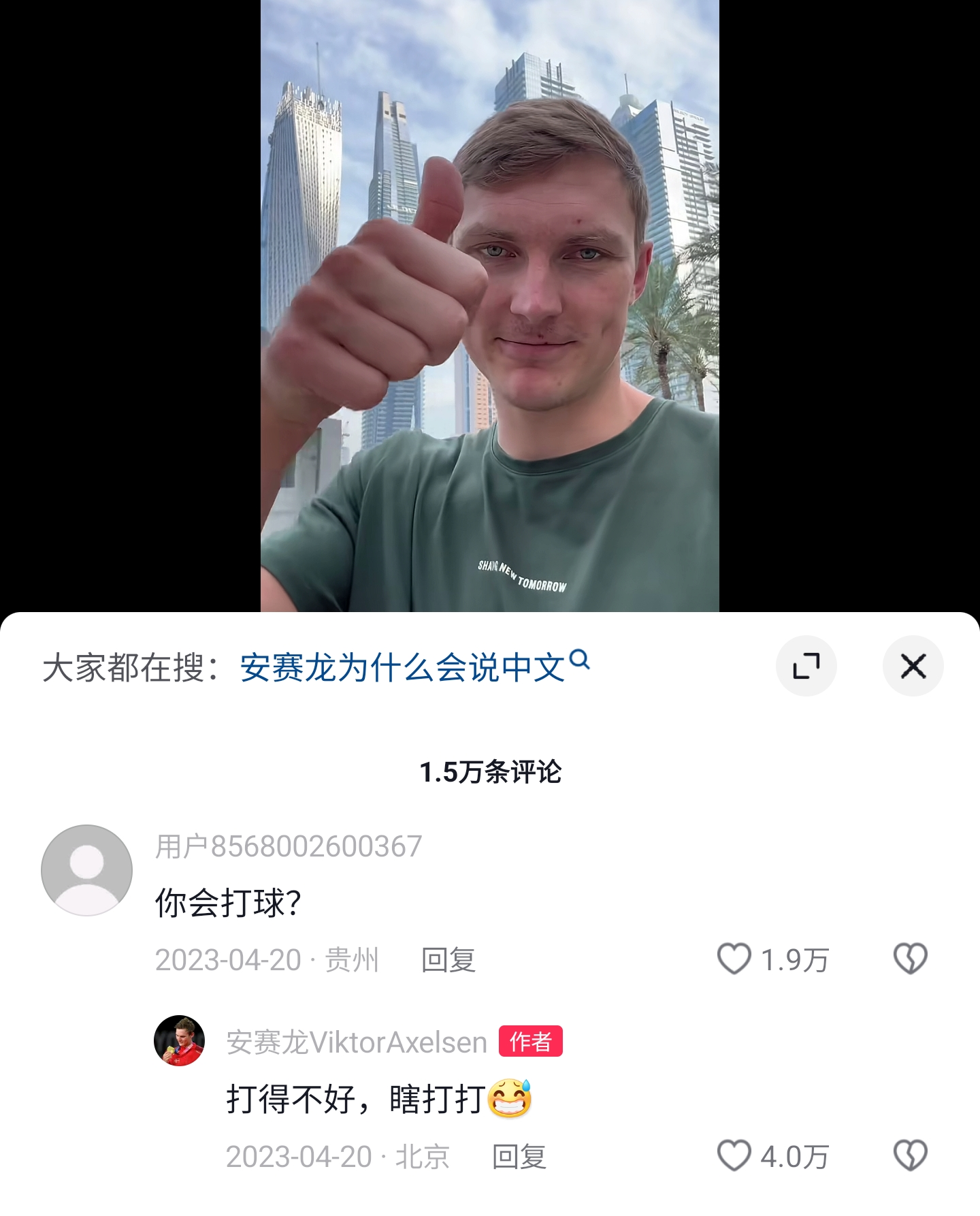Reply to user 用户8568002600367's comment
This screenshot has height=1216, width=980.
point(448,960)
